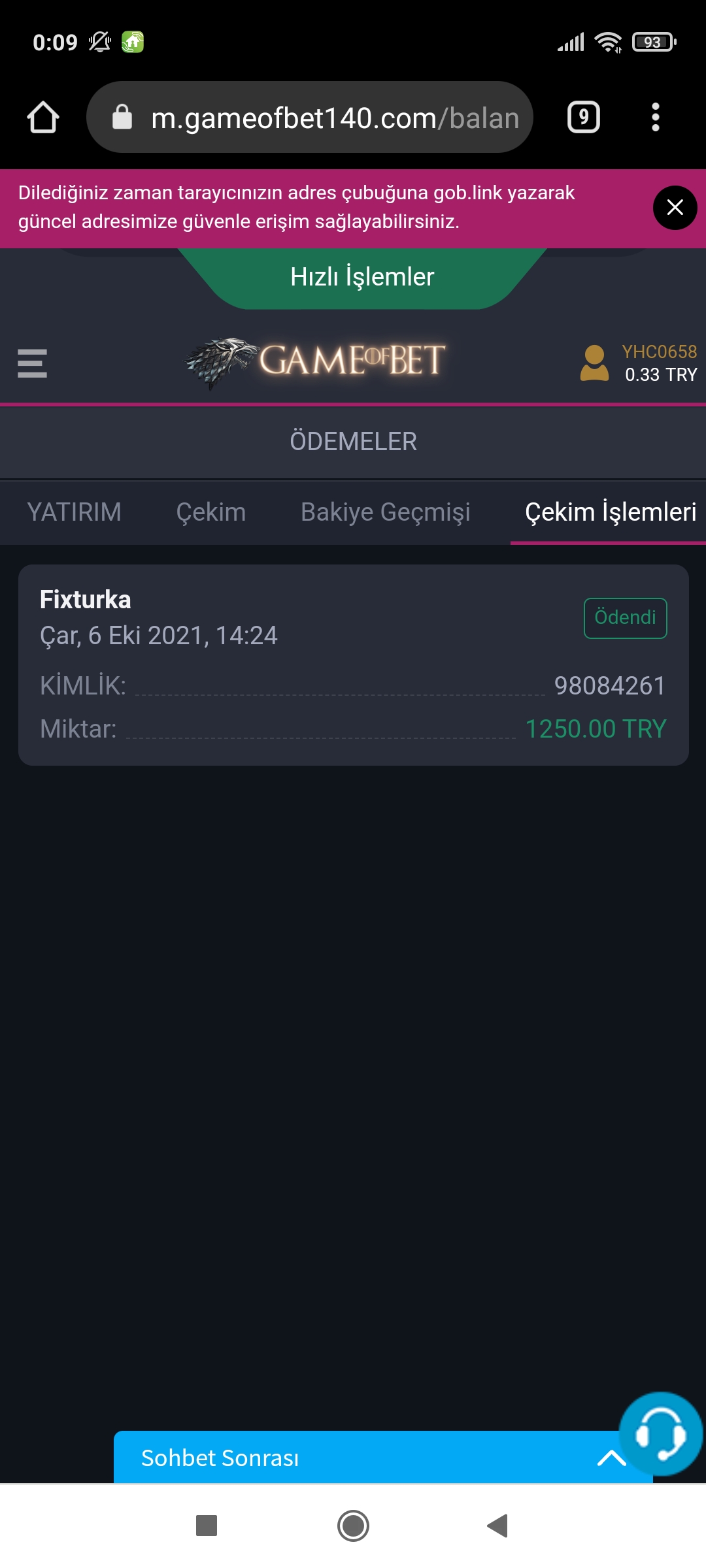The height and width of the screenshot is (1568, 706).
Task: Dismiss the pink gob.link address banner
Action: tap(675, 208)
